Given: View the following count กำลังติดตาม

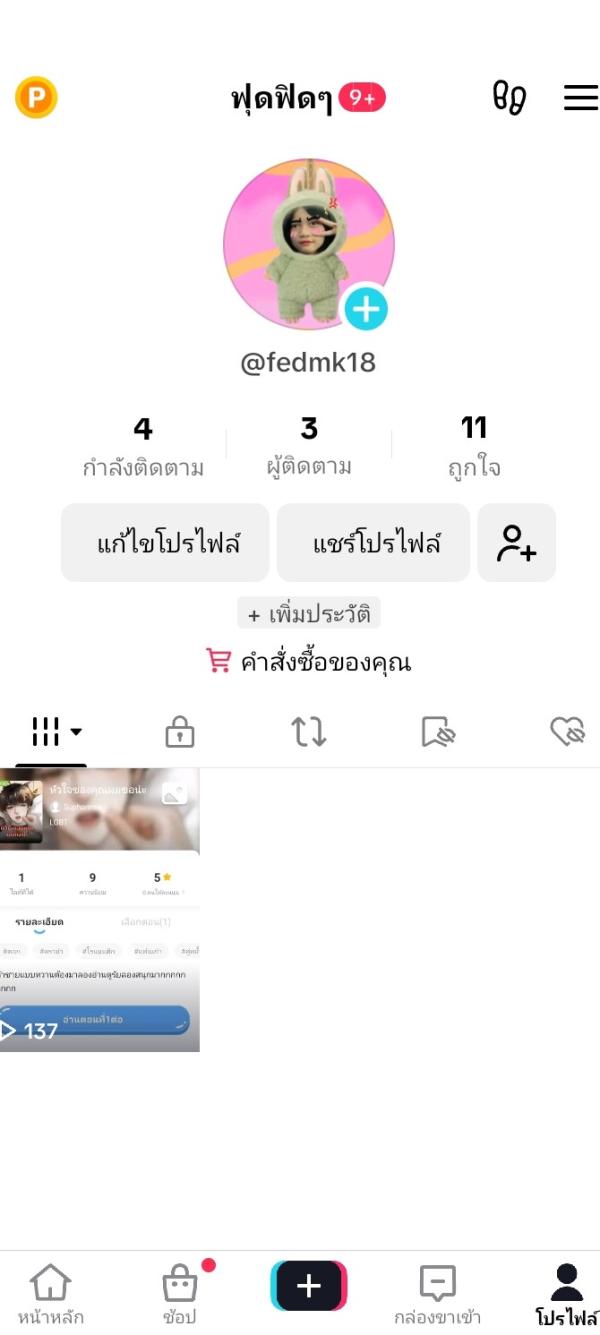Looking at the screenshot, I should [143, 447].
